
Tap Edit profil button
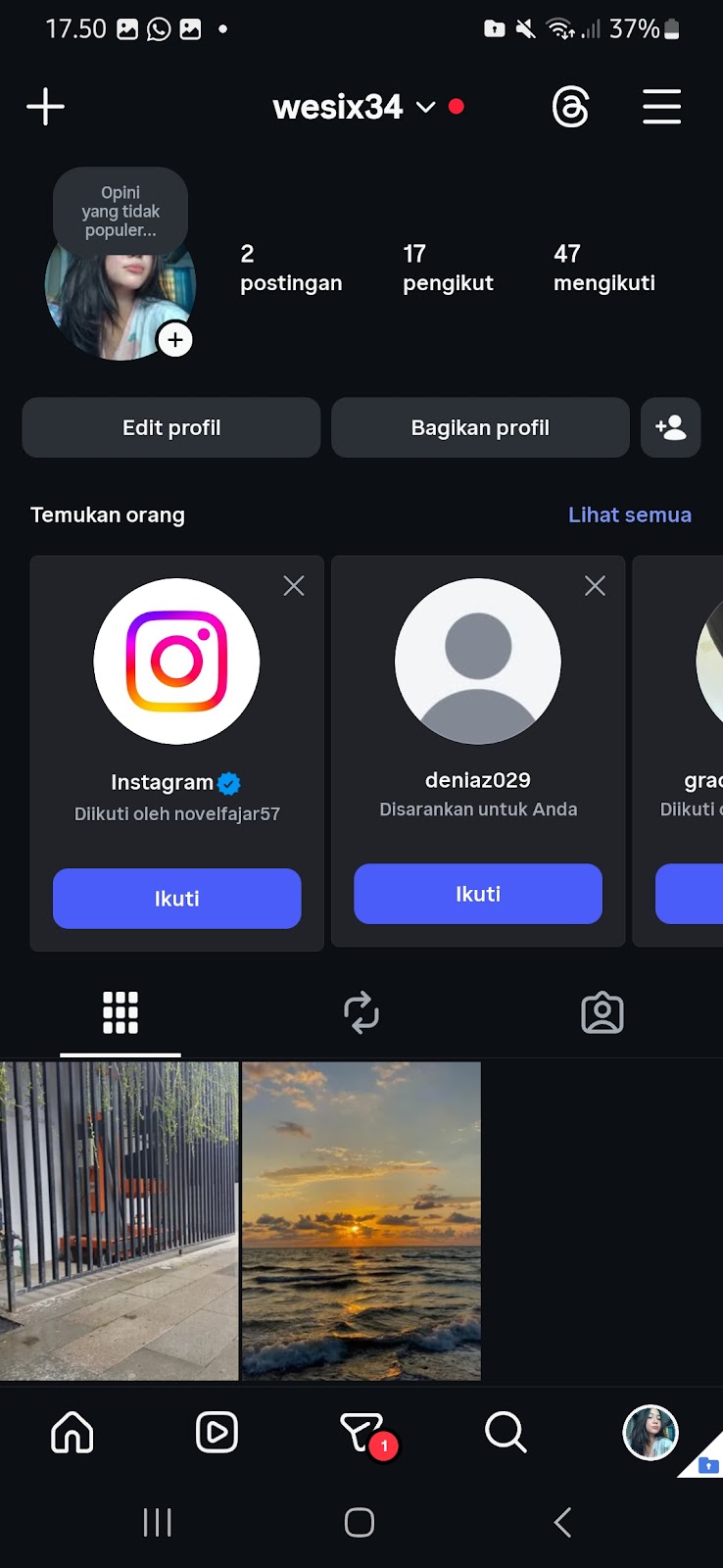[171, 427]
